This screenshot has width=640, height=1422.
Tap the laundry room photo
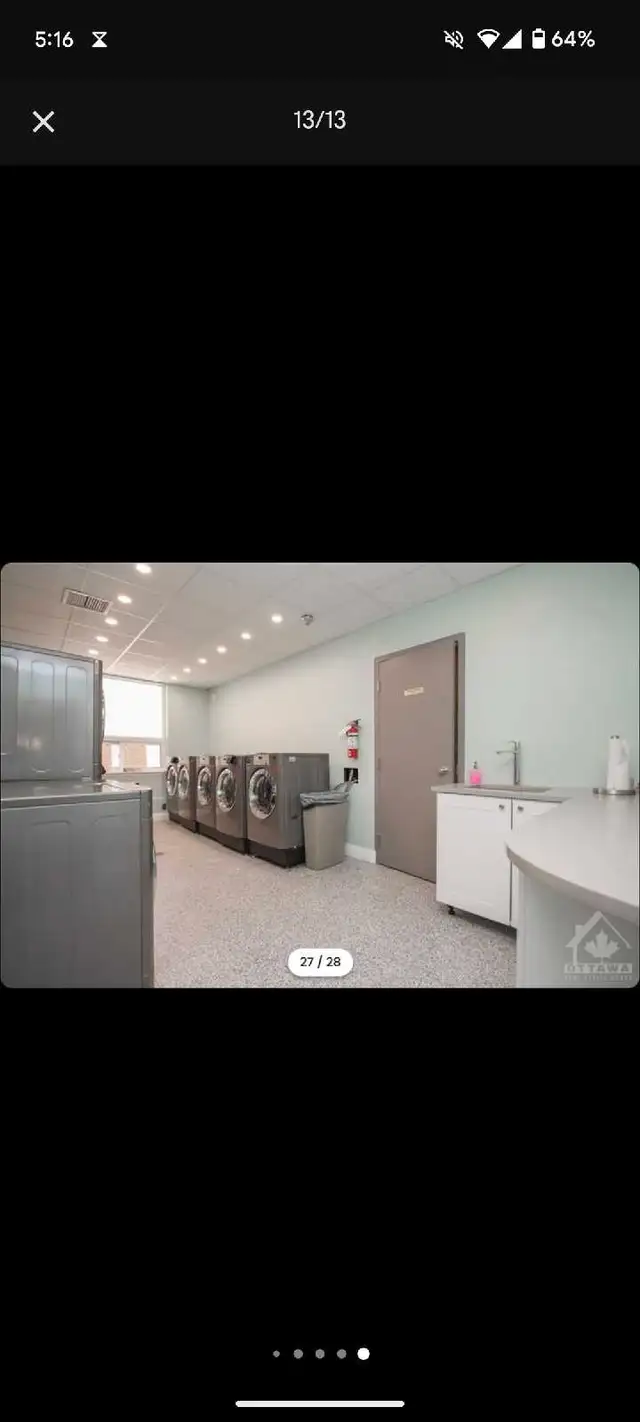[320, 775]
